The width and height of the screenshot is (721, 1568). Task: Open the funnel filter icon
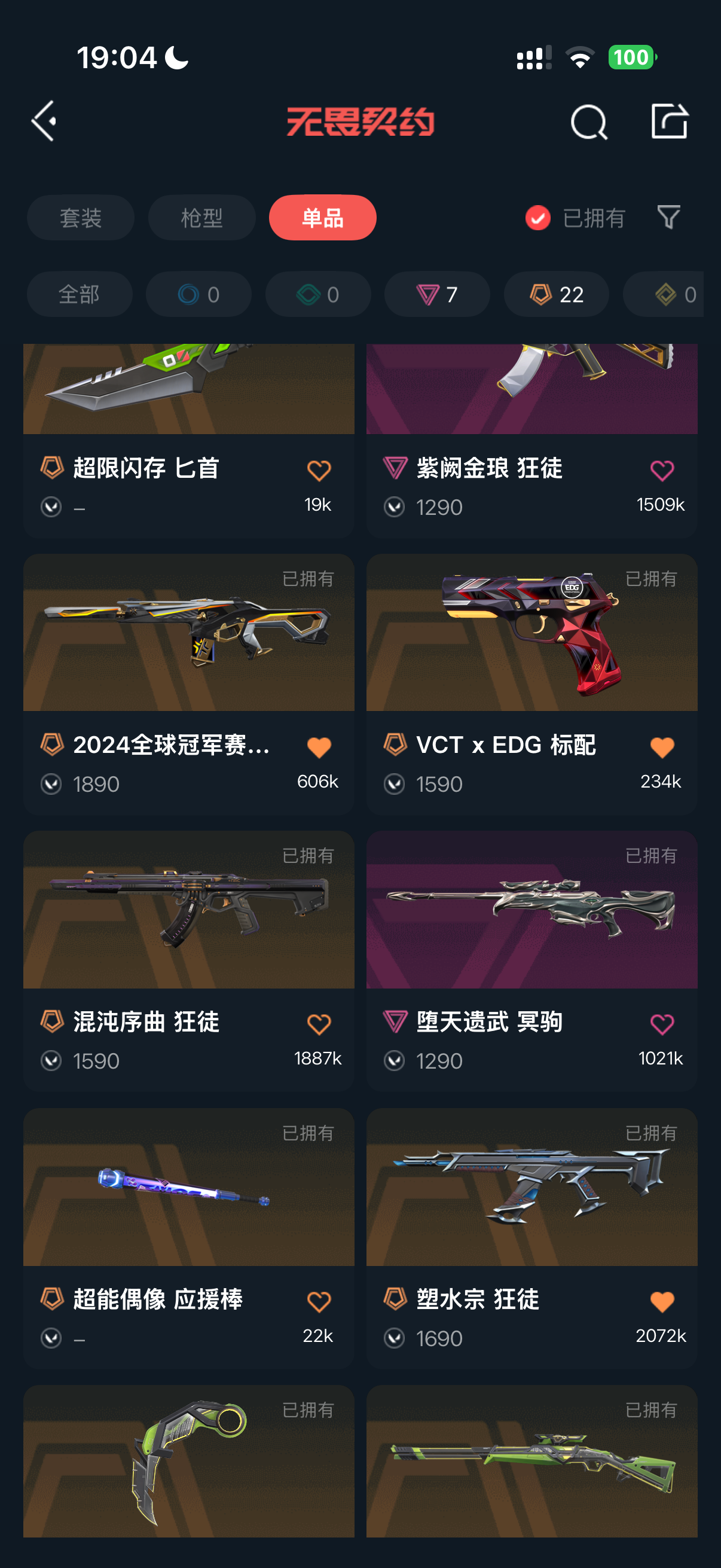pos(668,217)
